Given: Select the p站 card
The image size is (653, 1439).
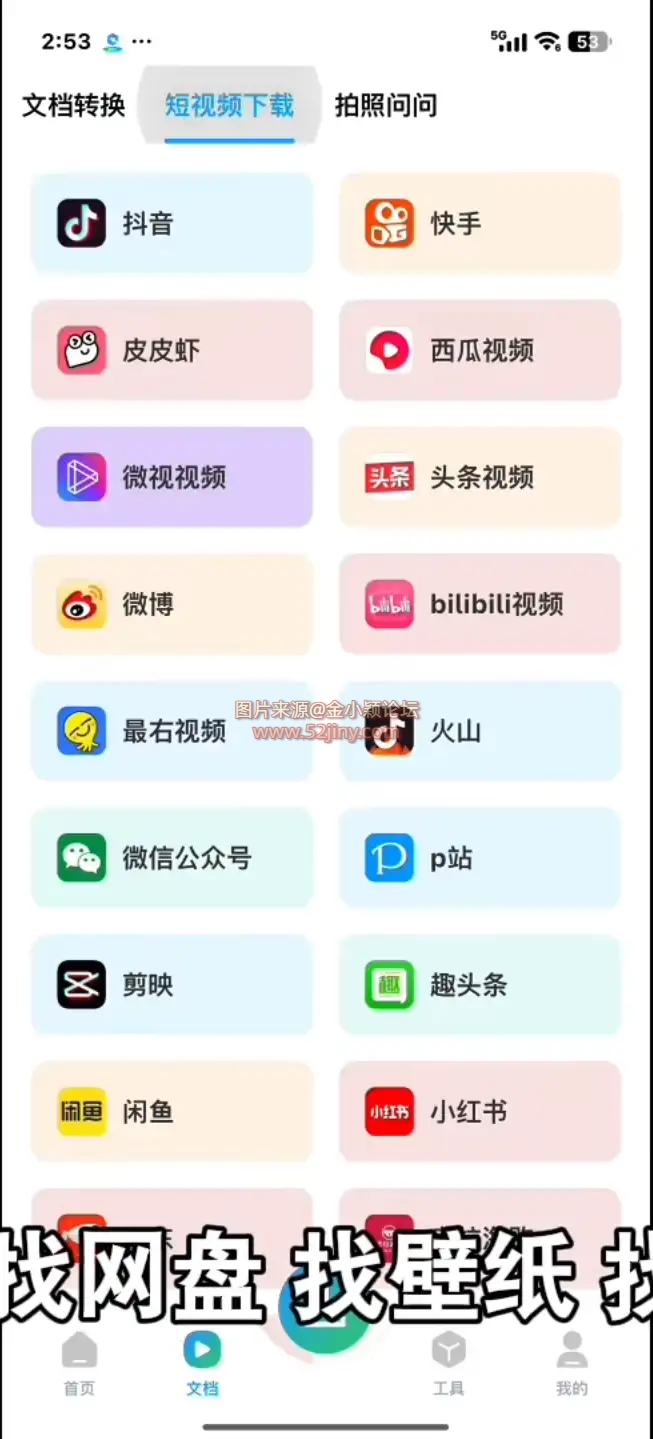Looking at the screenshot, I should [479, 858].
